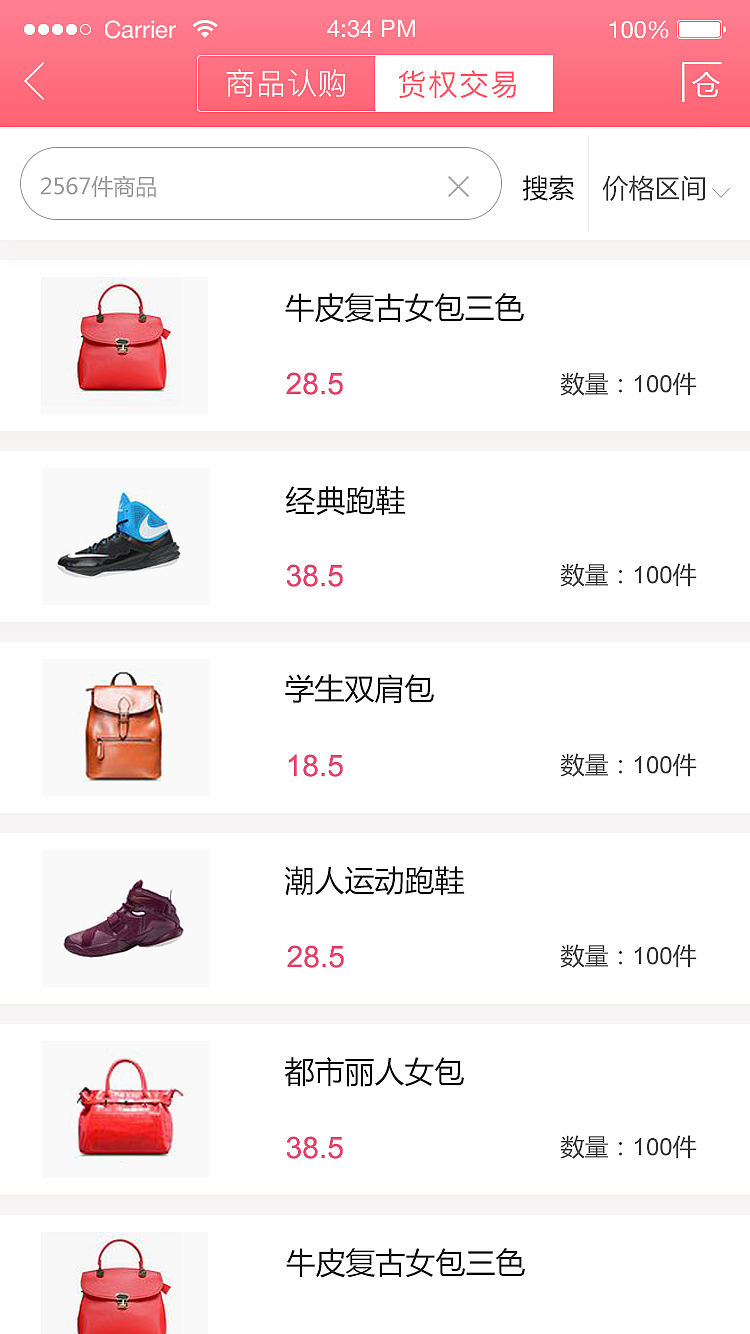Viewport: 750px width, 1334px height.
Task: Open the price range chevron arrow
Action: tap(722, 192)
